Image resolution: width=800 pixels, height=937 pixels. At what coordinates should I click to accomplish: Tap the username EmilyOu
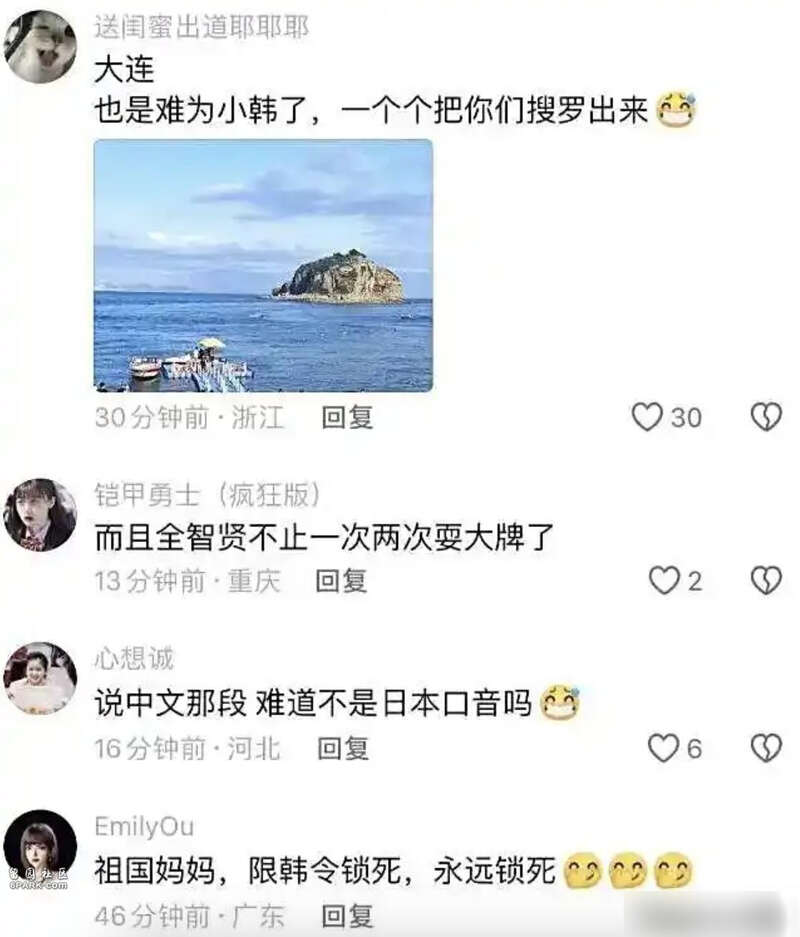pyautogui.click(x=144, y=827)
